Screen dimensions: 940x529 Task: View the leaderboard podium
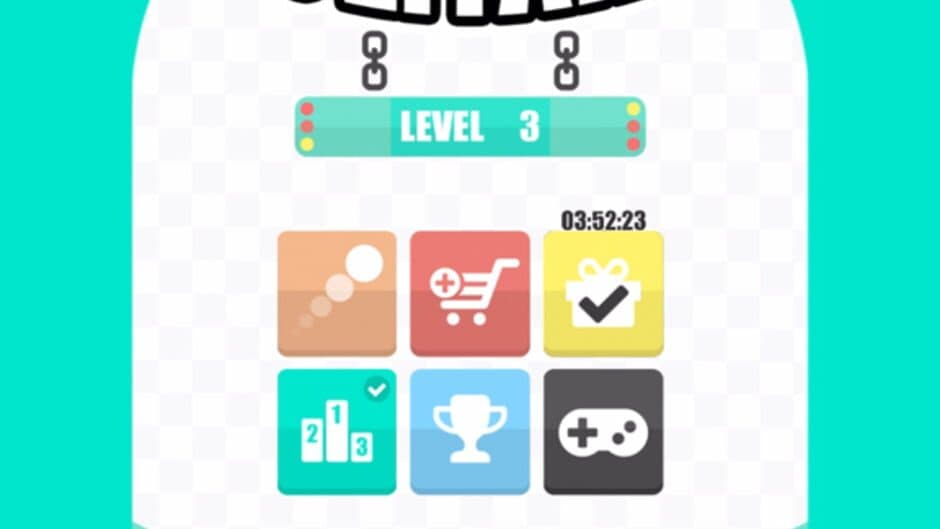click(337, 431)
